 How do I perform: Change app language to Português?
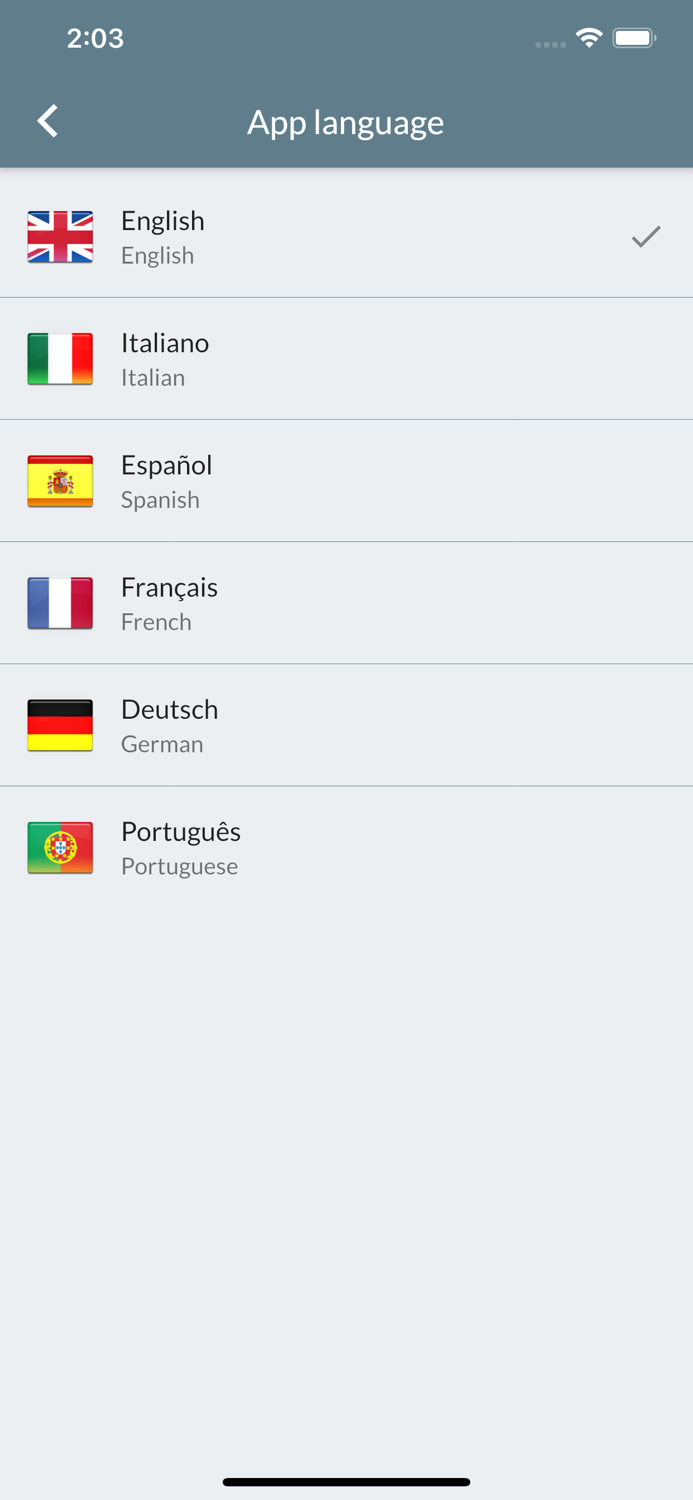pyautogui.click(x=346, y=847)
